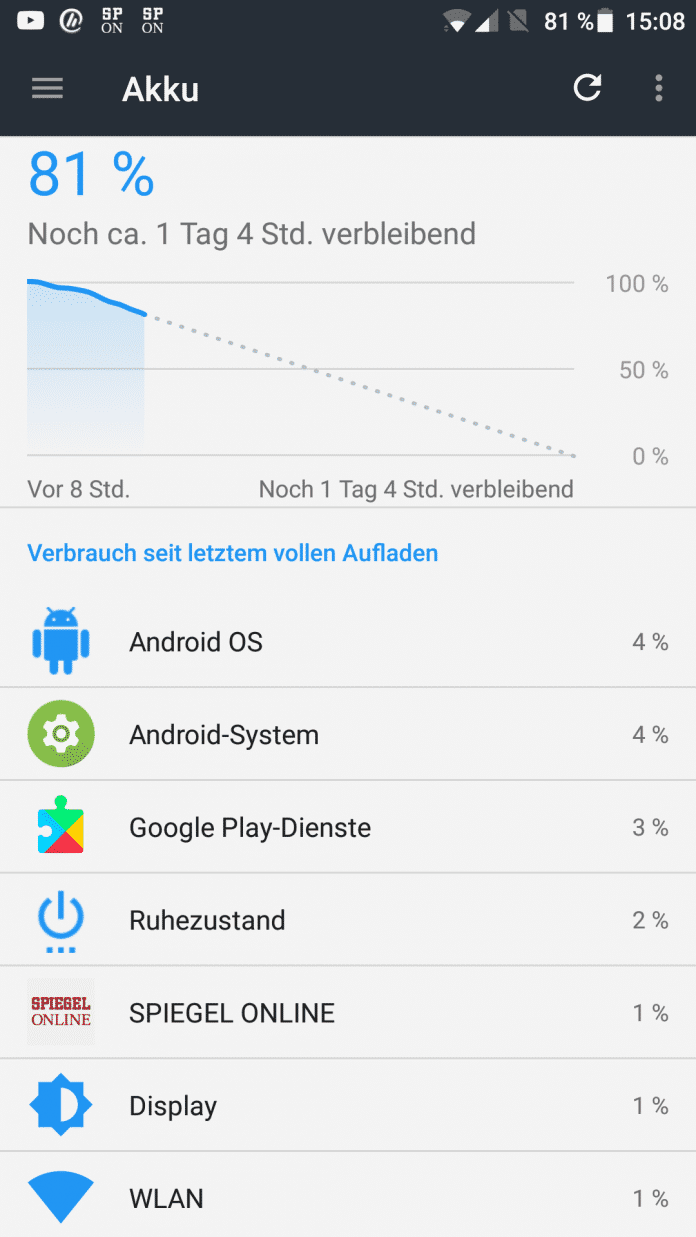Image resolution: width=696 pixels, height=1237 pixels.
Task: Open Display battery usage details
Action: [347, 1106]
